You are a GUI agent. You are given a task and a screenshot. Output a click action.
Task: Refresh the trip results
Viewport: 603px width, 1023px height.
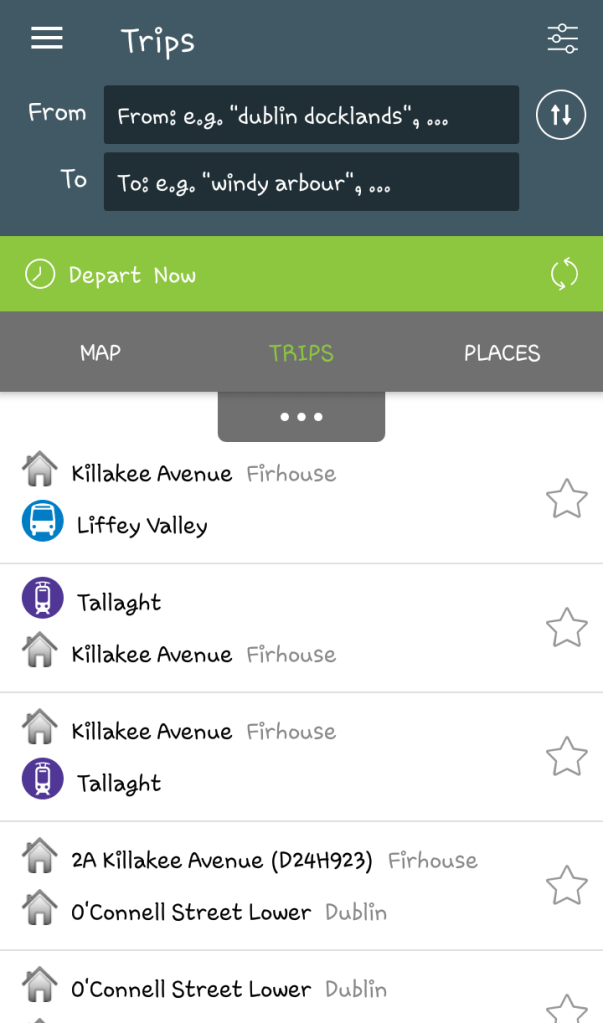coord(564,274)
